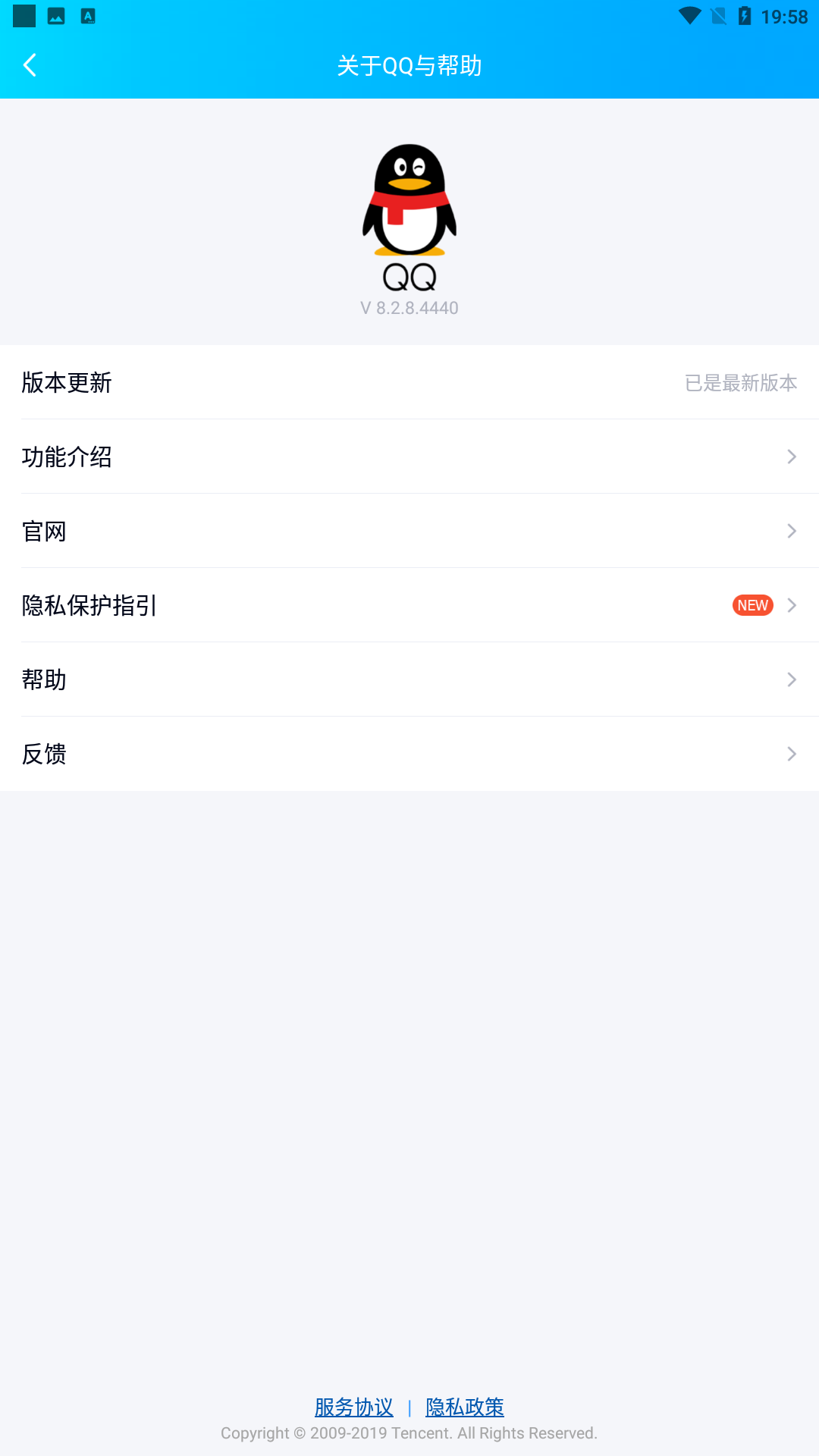819x1456 pixels.
Task: Open 反馈 feedback page via chevron
Action: point(791,754)
